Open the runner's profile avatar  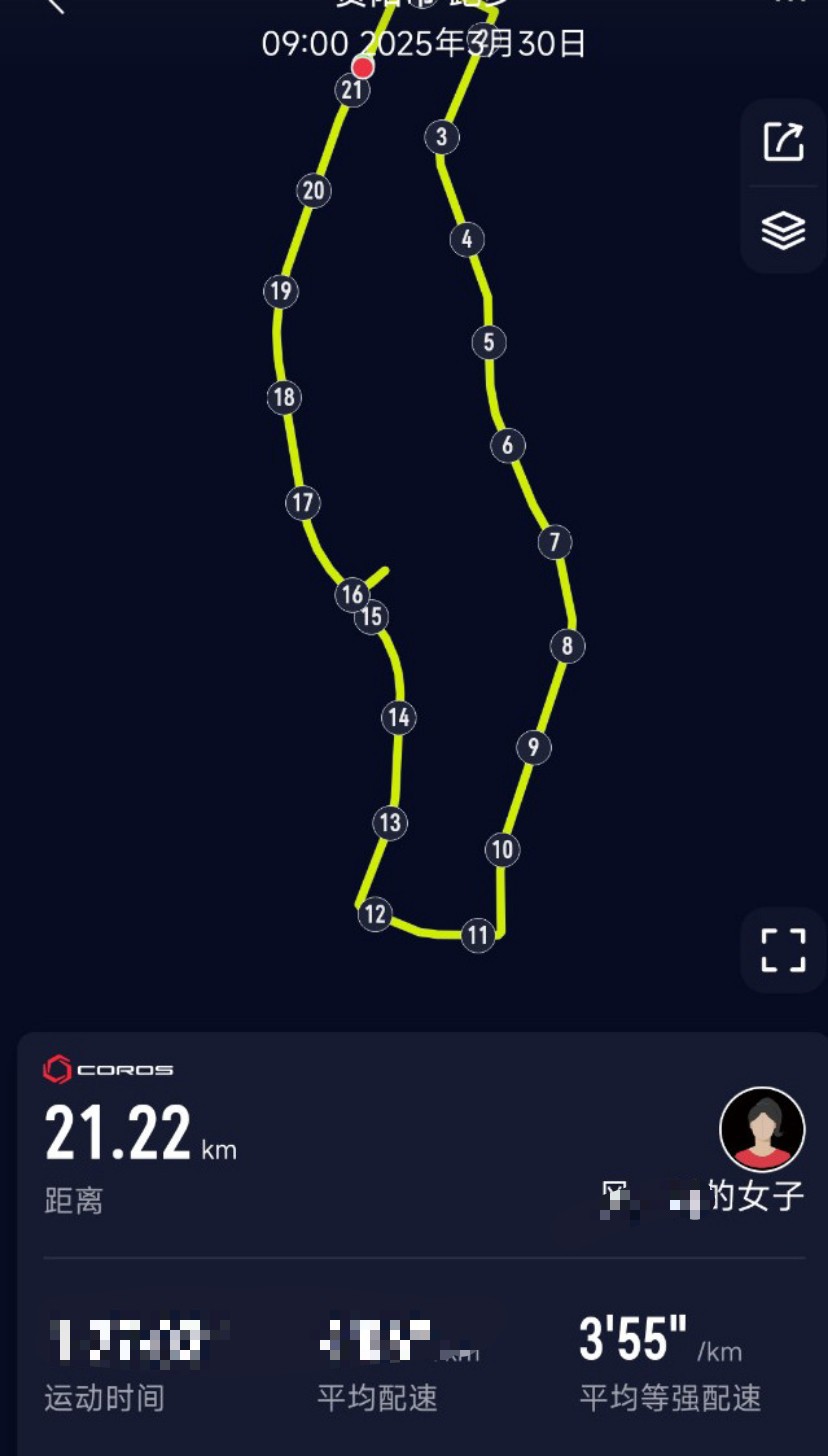tap(762, 1130)
